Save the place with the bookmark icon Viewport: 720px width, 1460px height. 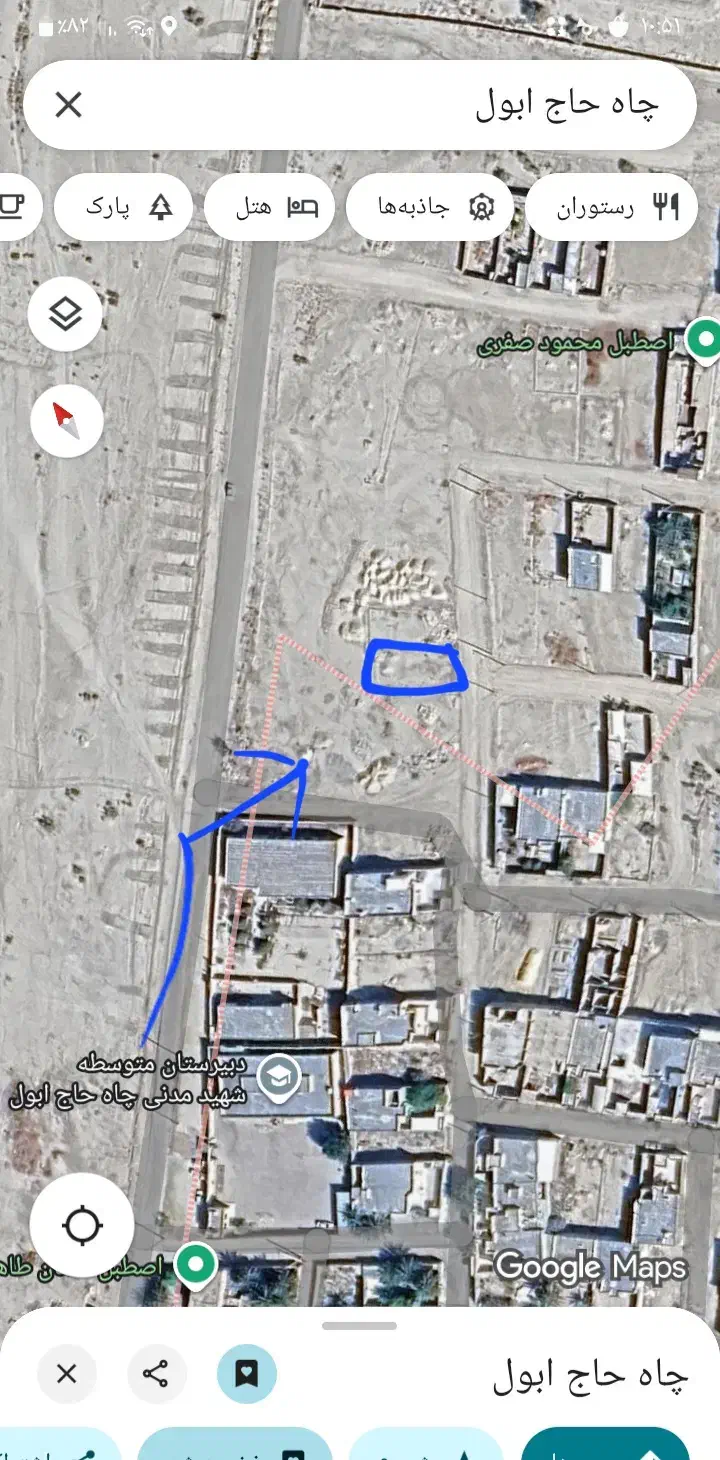pyautogui.click(x=246, y=1373)
